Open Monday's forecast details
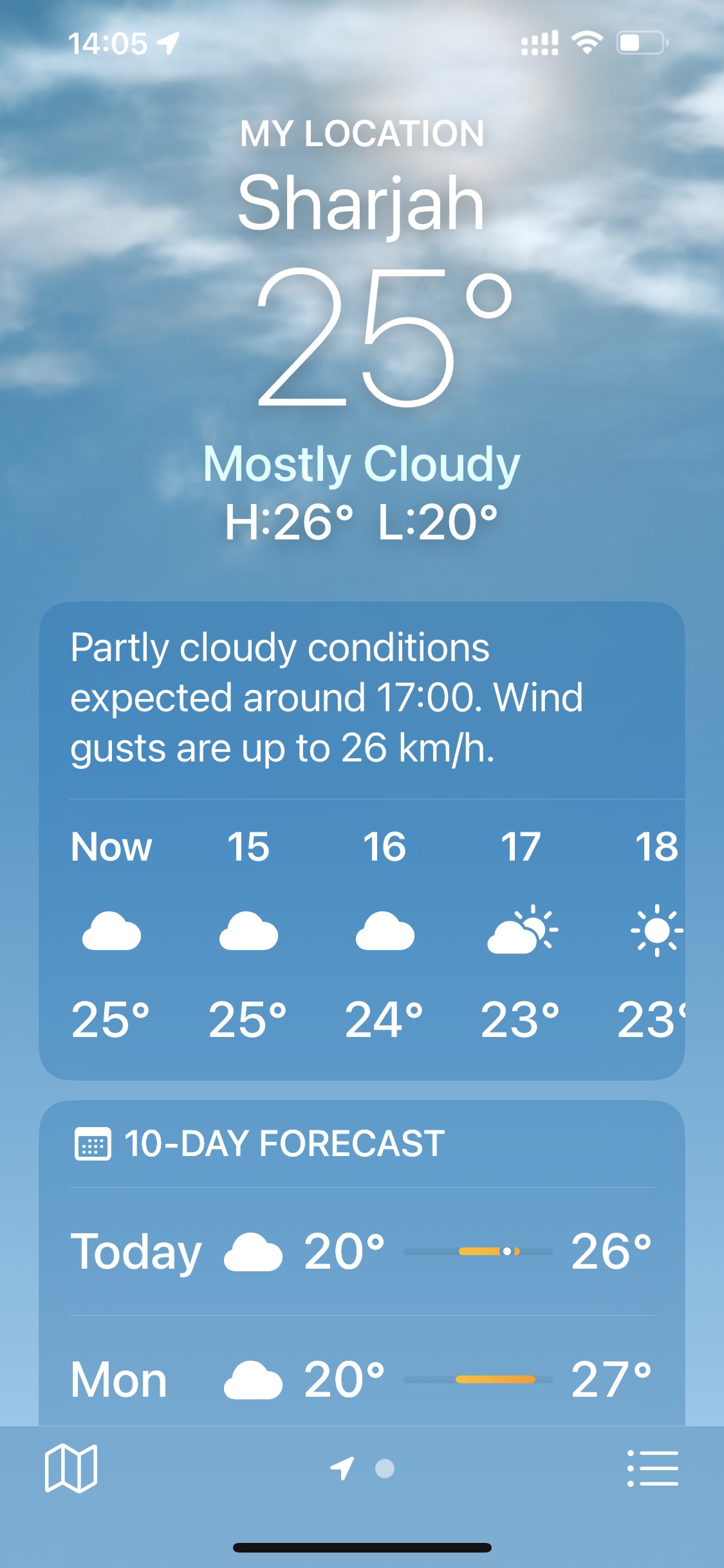Viewport: 724px width, 1568px height. click(362, 1379)
